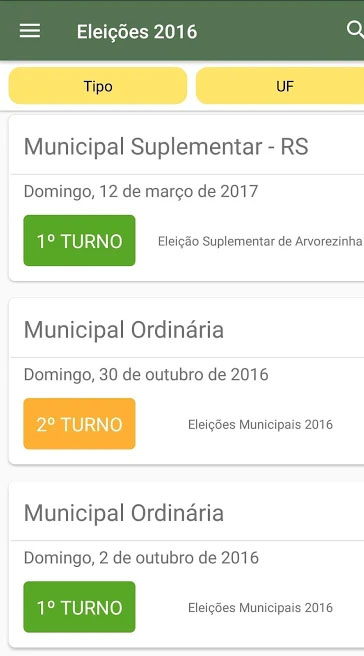The width and height of the screenshot is (364, 656).
Task: Open 2º Turno of 30 de outubro
Action: point(79,424)
